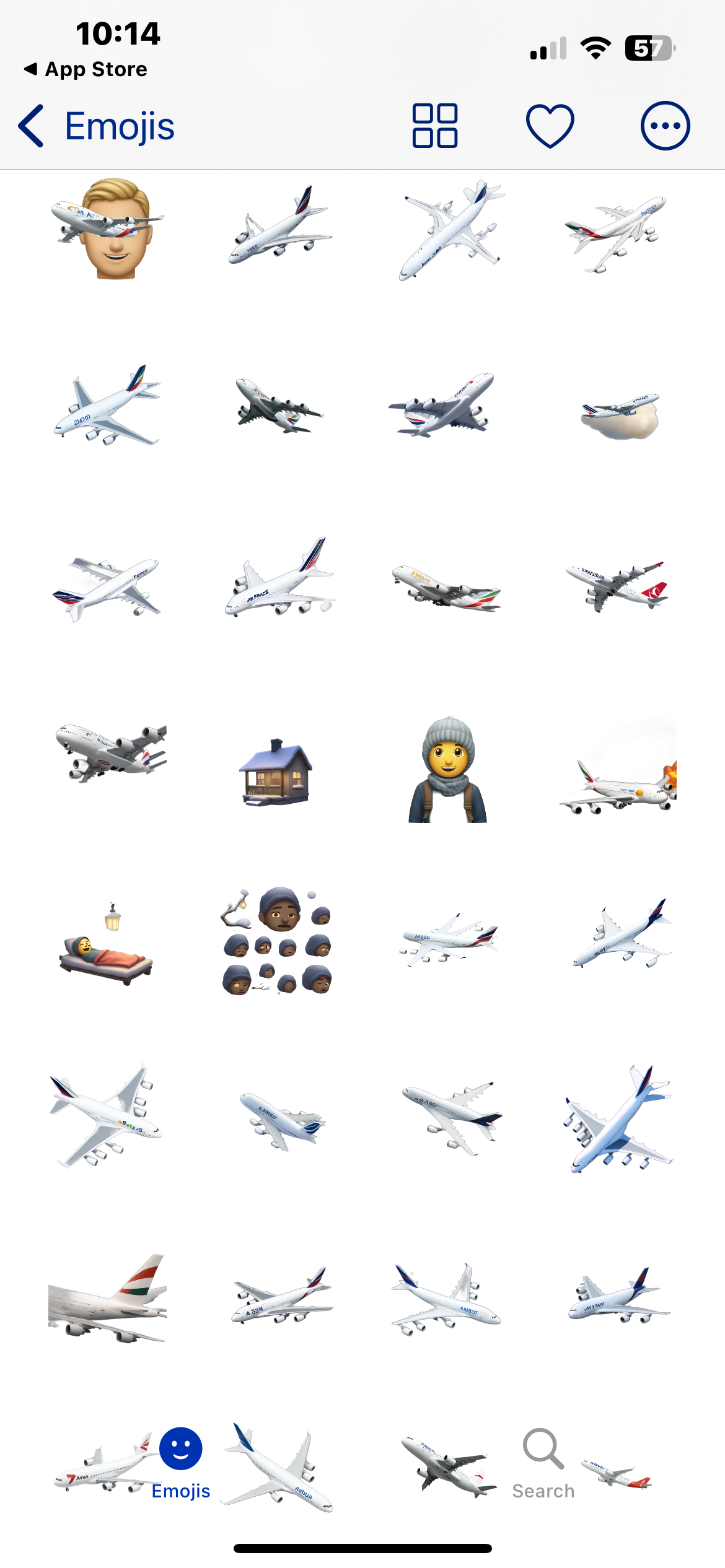
Task: Open the more options menu
Action: (665, 126)
